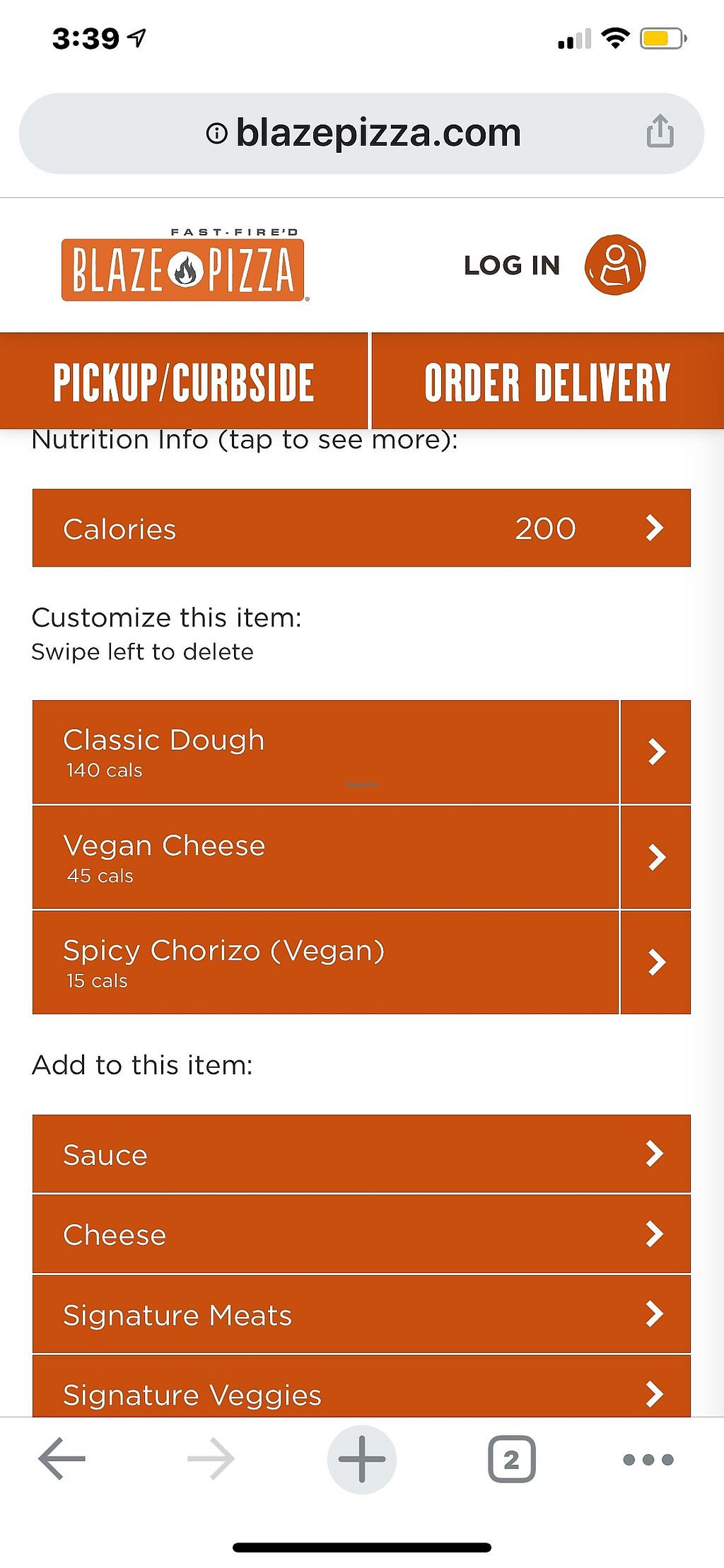Tap the blazepizza.com address bar

(362, 134)
